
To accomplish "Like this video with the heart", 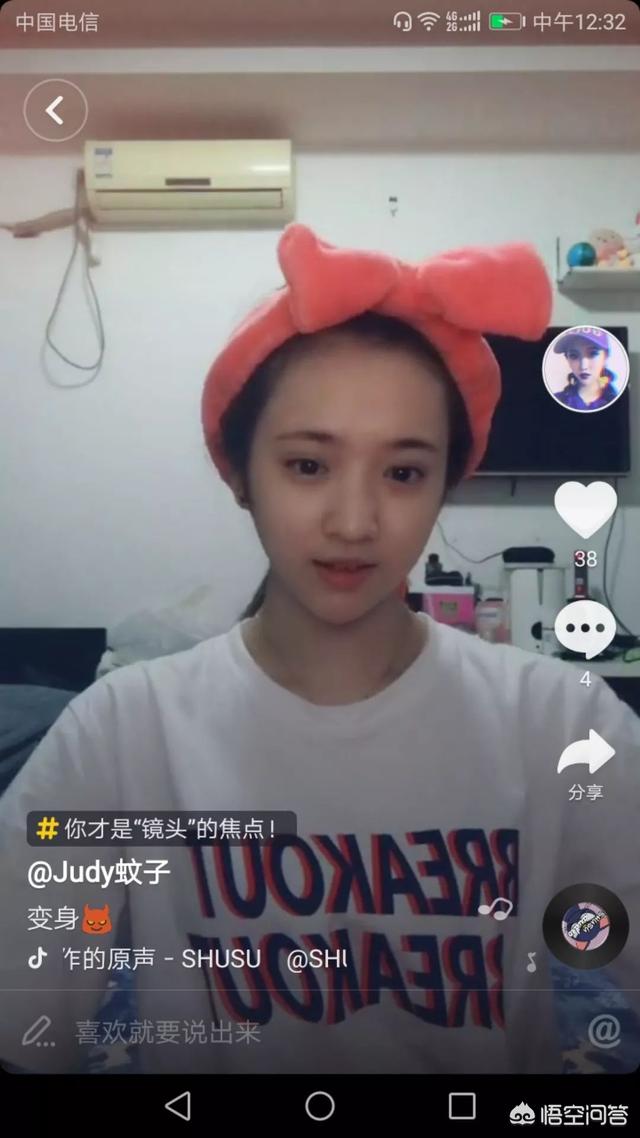I will tap(585, 510).
